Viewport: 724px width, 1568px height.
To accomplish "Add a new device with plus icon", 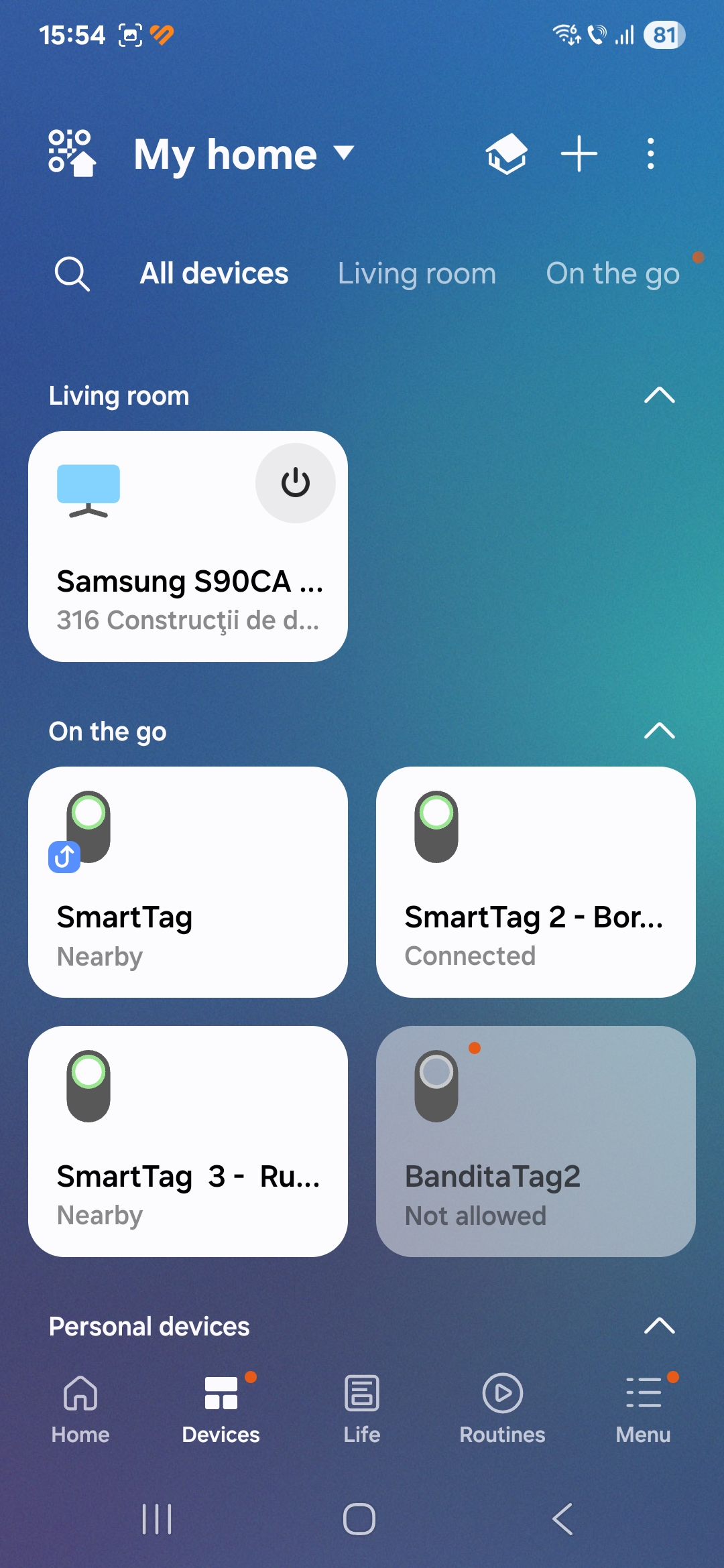I will click(x=579, y=154).
